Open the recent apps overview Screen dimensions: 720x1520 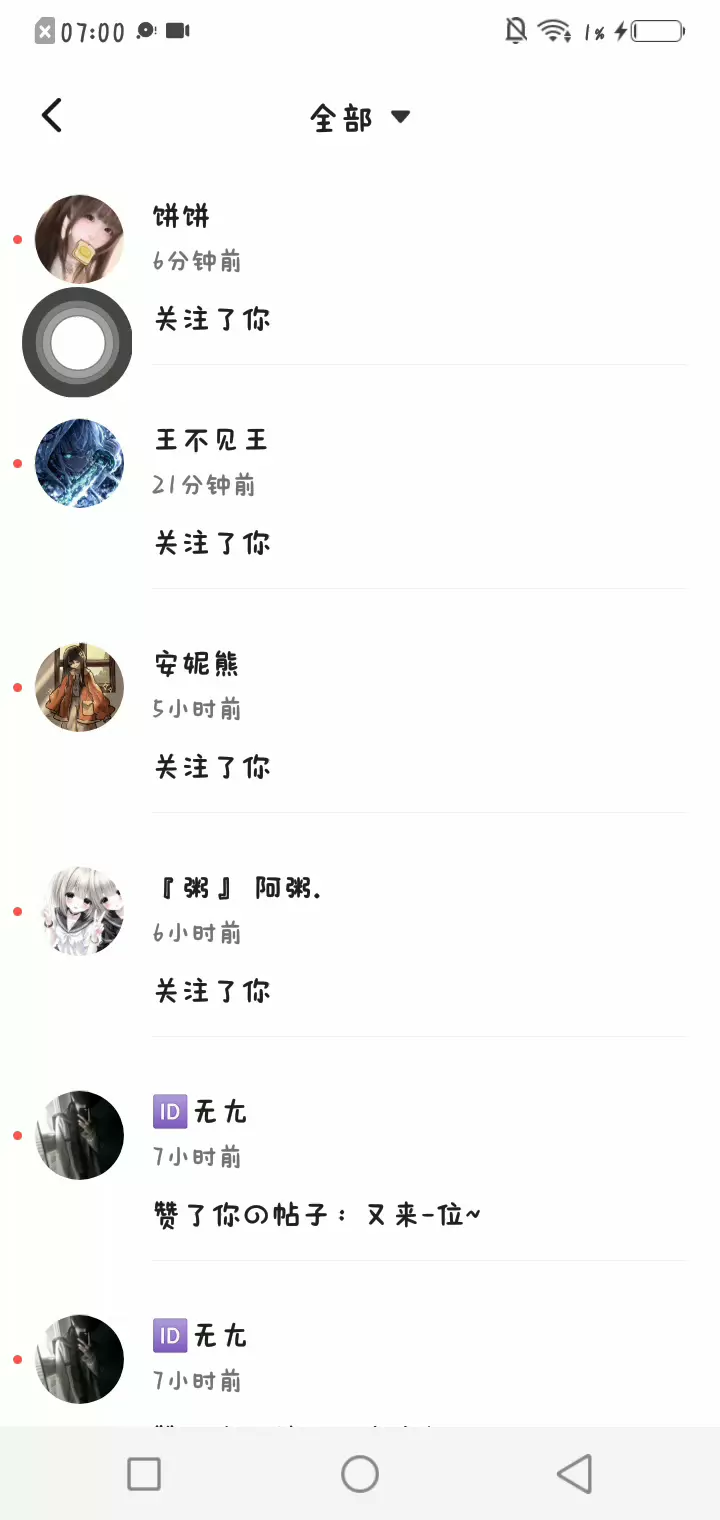point(144,1473)
